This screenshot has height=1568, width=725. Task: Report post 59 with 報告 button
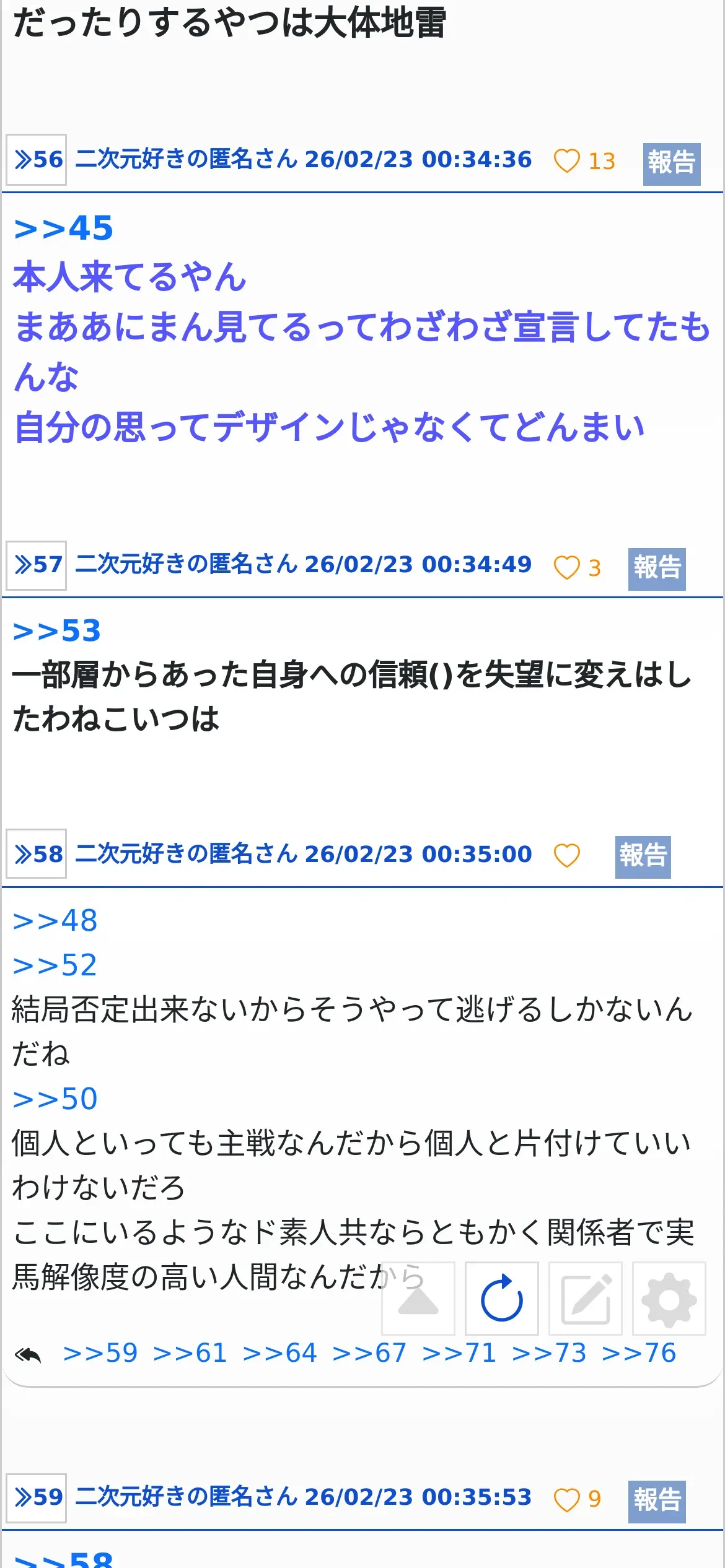click(657, 1502)
